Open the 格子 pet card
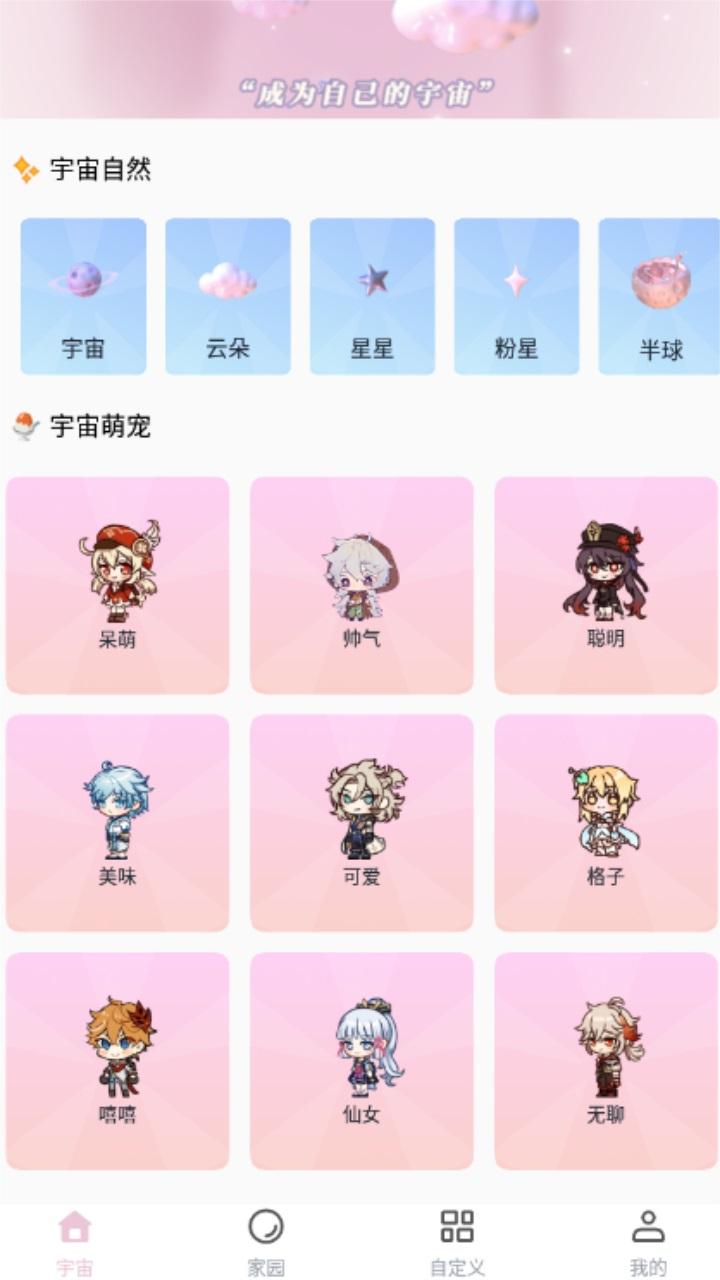Viewport: 720px width, 1280px height. (606, 823)
